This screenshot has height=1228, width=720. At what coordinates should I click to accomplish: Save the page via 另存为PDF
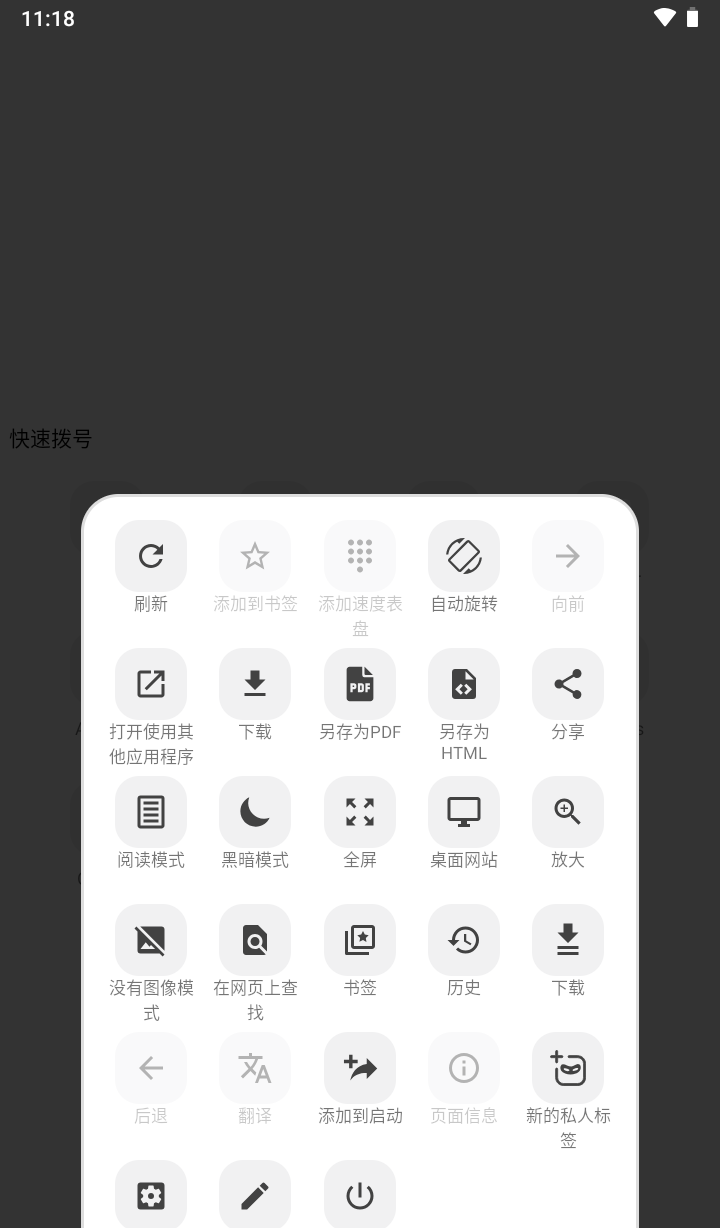pyautogui.click(x=360, y=684)
